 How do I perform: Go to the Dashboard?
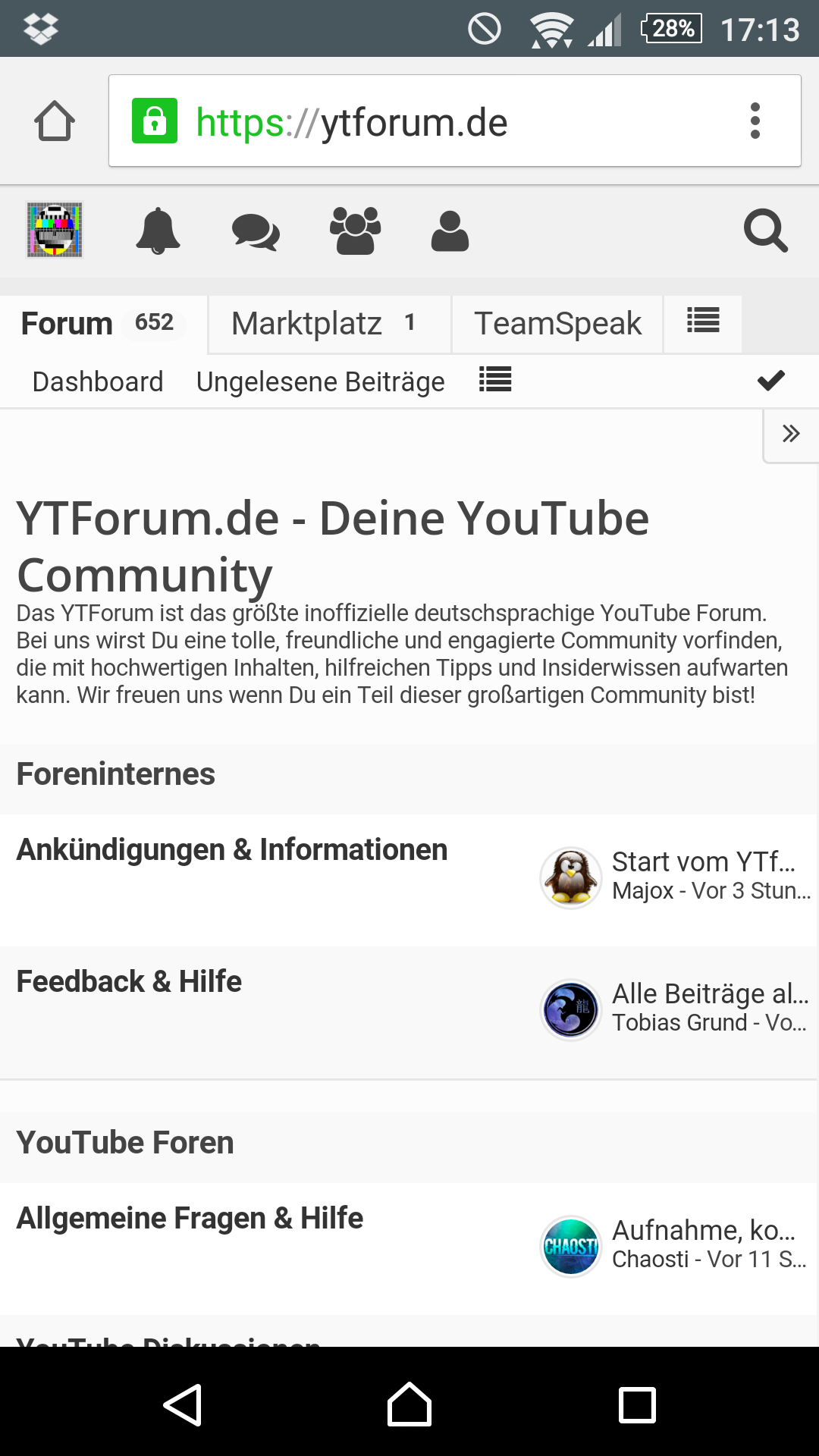98,381
